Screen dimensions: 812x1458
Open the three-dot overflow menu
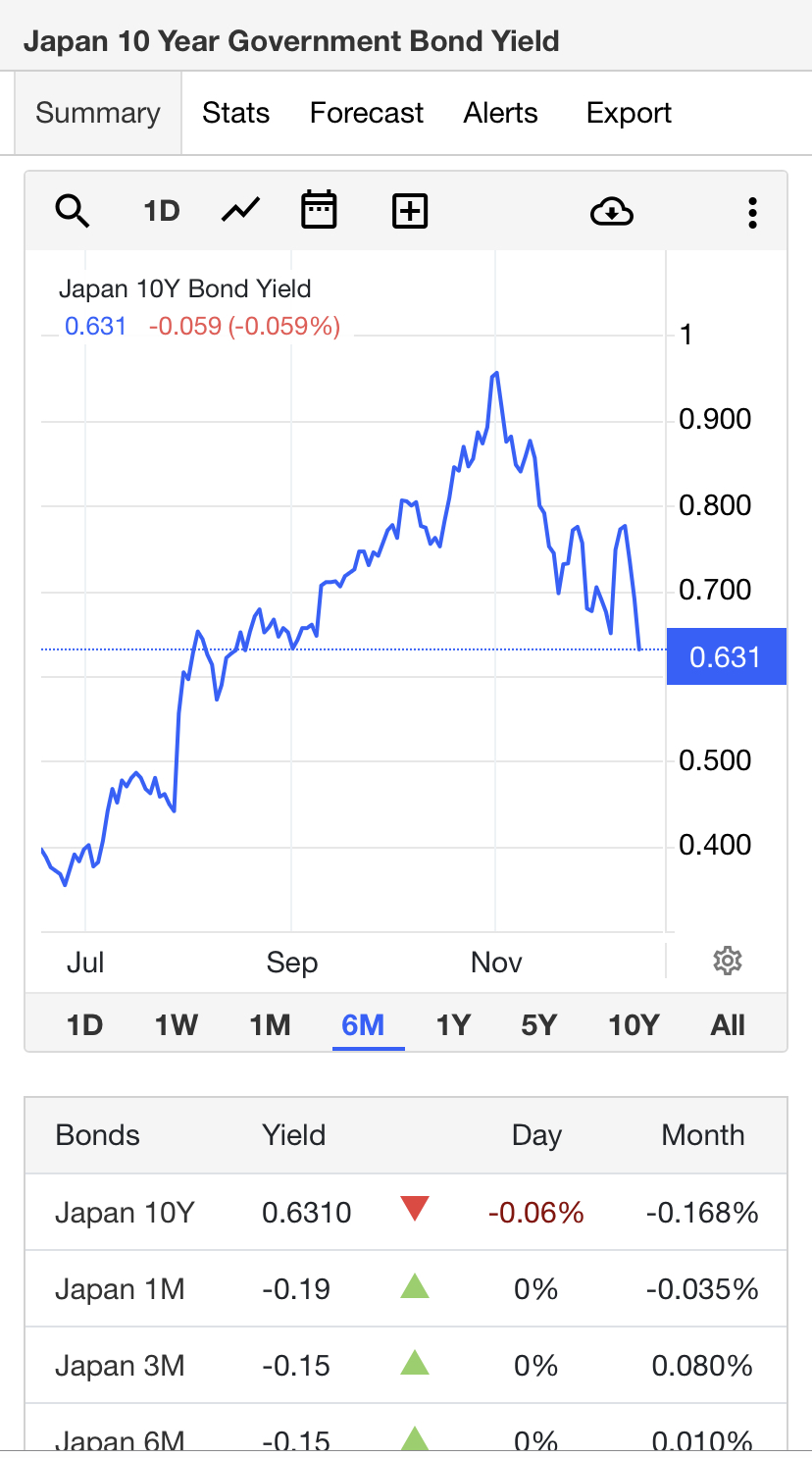coord(752,212)
